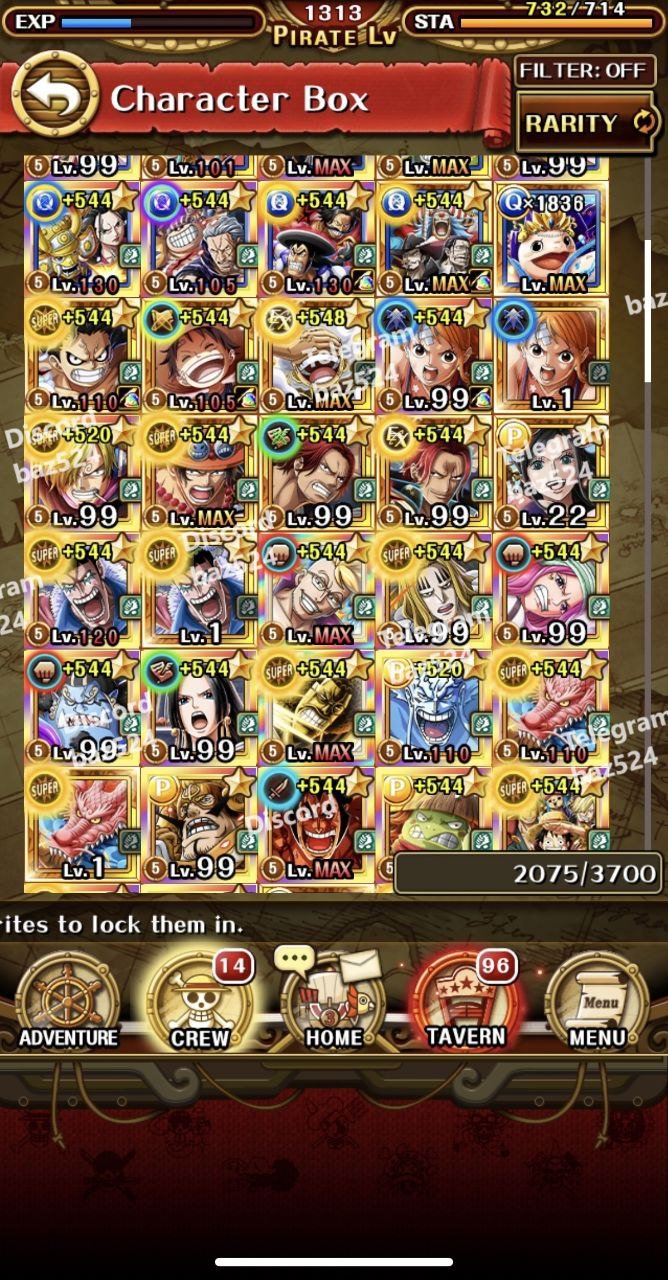Go back from Character Box
This screenshot has width=668, height=1280.
(54, 97)
